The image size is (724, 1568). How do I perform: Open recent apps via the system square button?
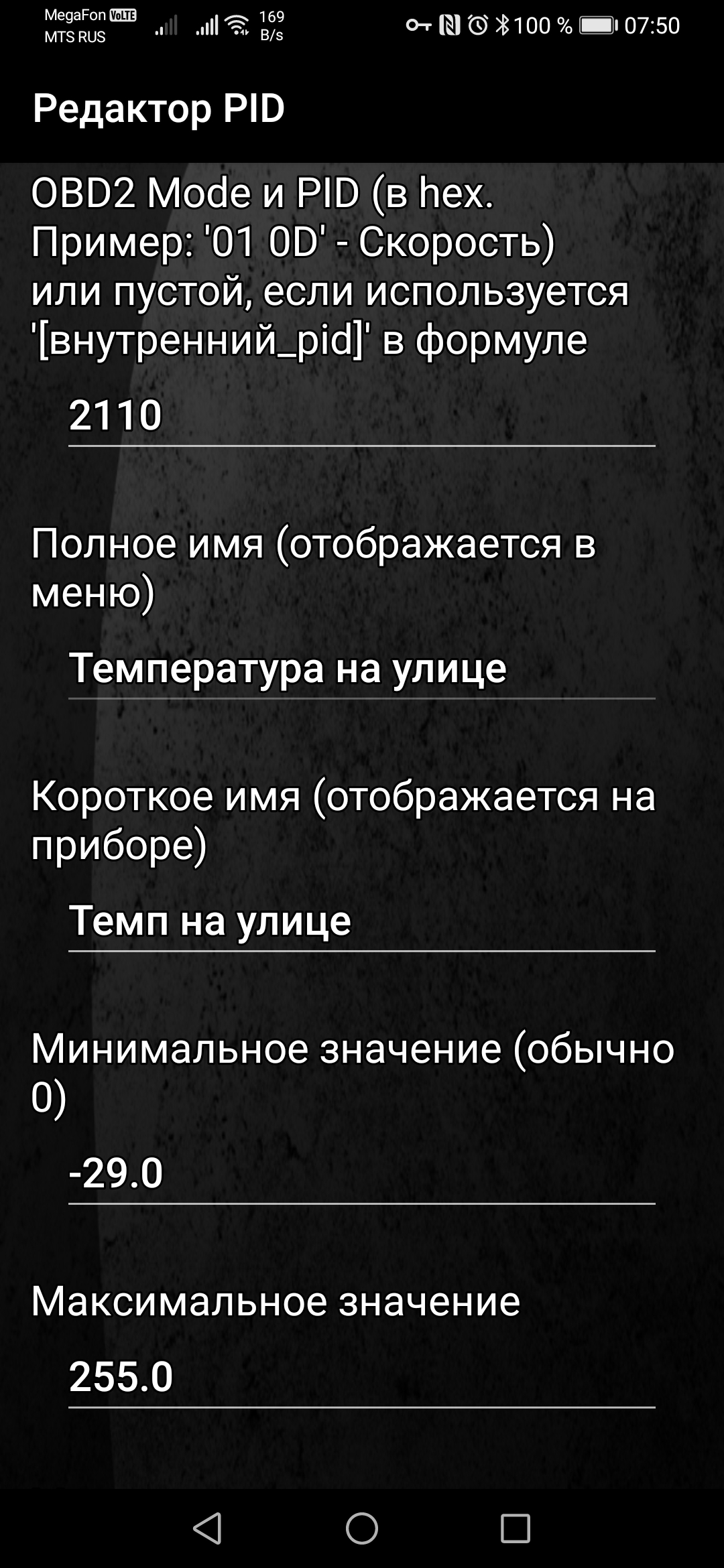515,1528
